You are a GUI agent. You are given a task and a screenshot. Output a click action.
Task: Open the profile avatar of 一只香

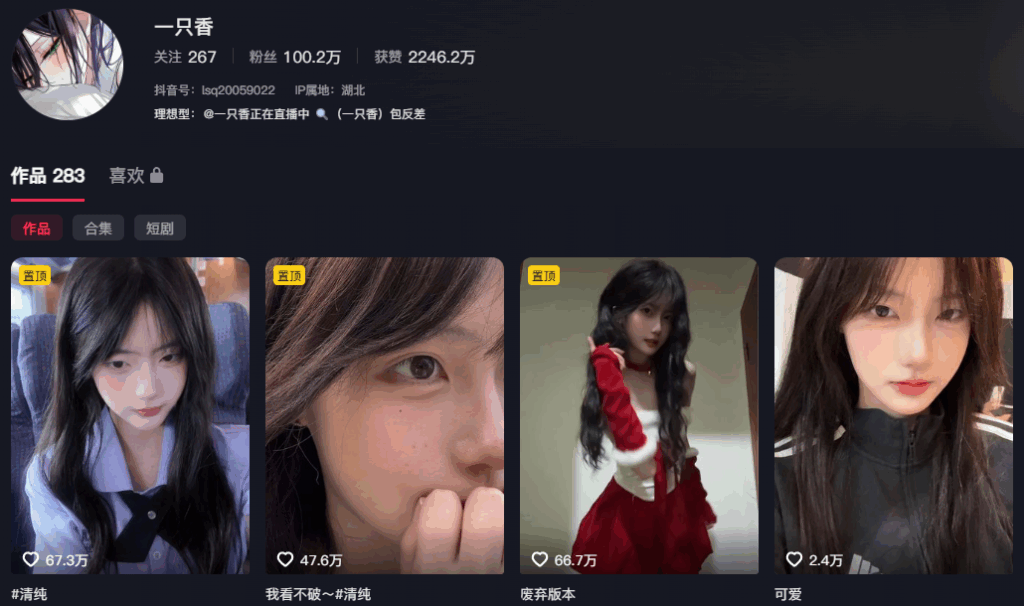tap(67, 64)
